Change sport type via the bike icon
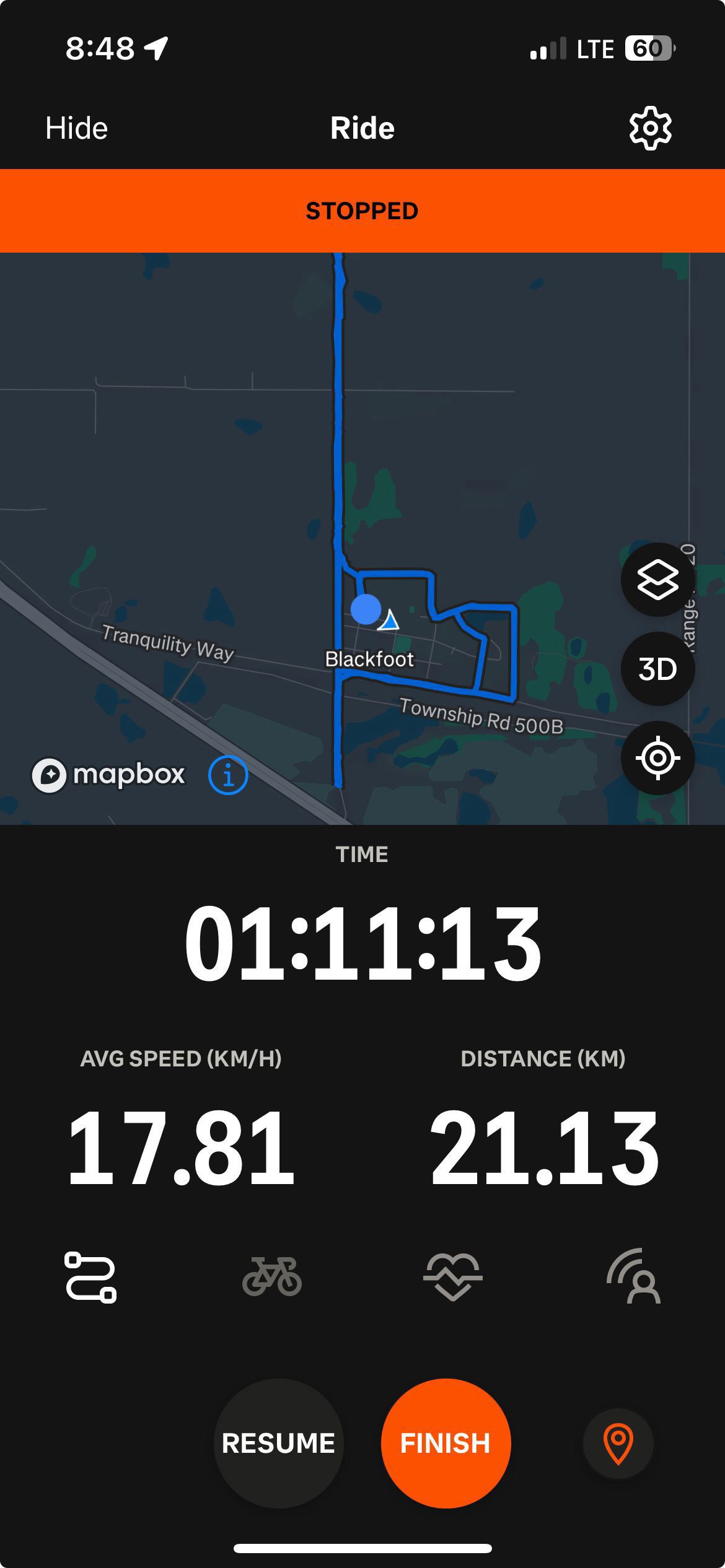 coord(271,1277)
